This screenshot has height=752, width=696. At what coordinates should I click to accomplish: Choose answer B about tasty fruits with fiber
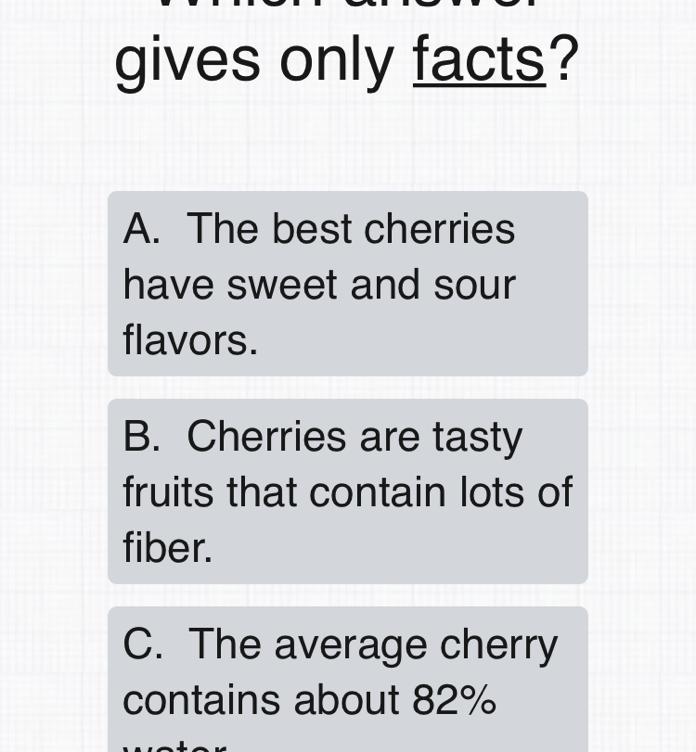click(347, 491)
